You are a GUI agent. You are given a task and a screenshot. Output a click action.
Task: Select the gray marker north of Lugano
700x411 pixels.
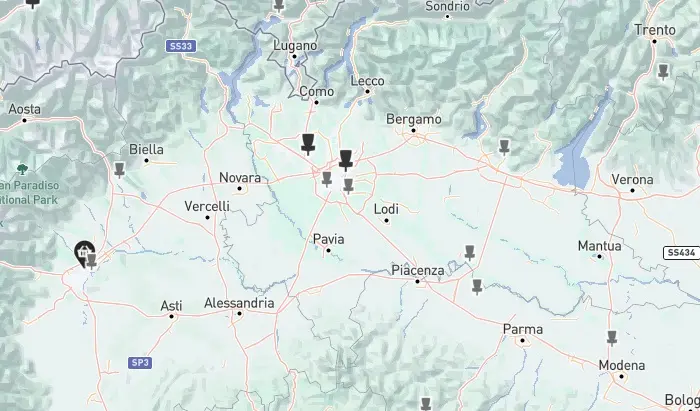coord(279,5)
